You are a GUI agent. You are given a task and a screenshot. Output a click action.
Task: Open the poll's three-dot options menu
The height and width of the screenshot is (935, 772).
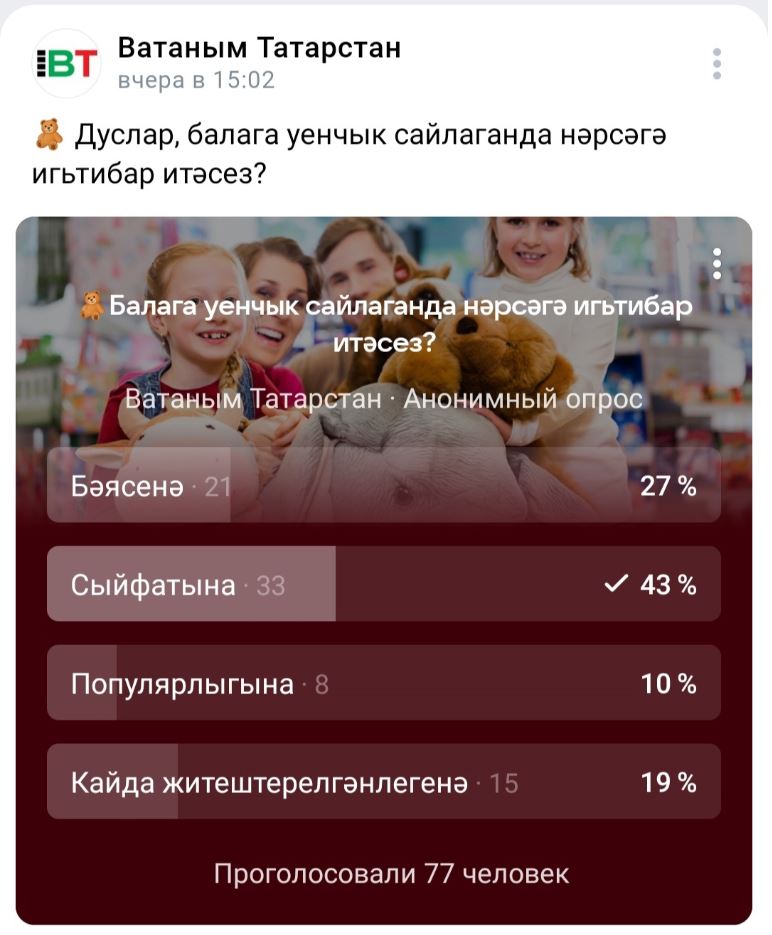pos(716,263)
